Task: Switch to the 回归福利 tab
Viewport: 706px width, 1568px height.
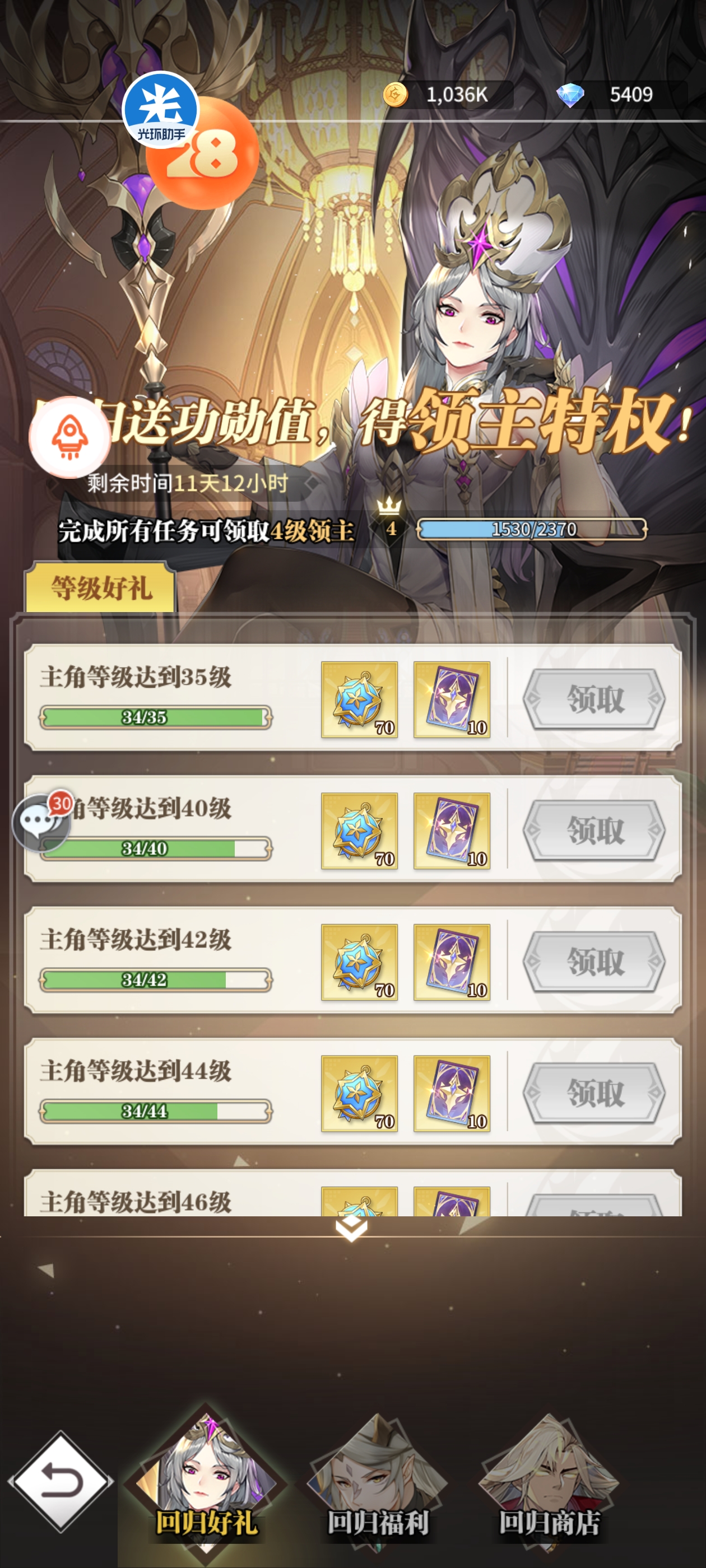Action: click(378, 1479)
